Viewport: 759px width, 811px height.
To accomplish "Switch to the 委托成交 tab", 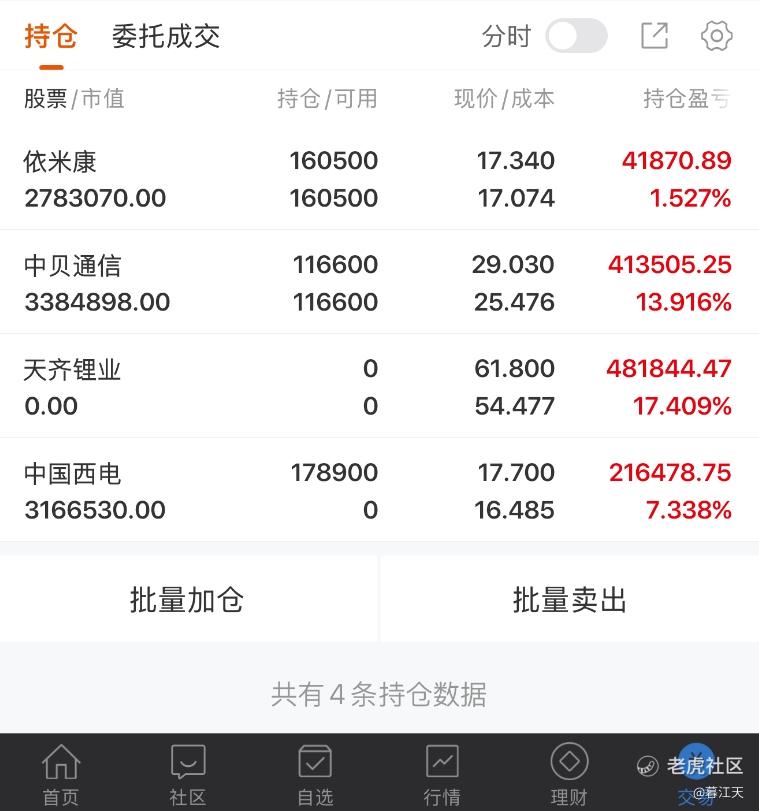I will [165, 37].
